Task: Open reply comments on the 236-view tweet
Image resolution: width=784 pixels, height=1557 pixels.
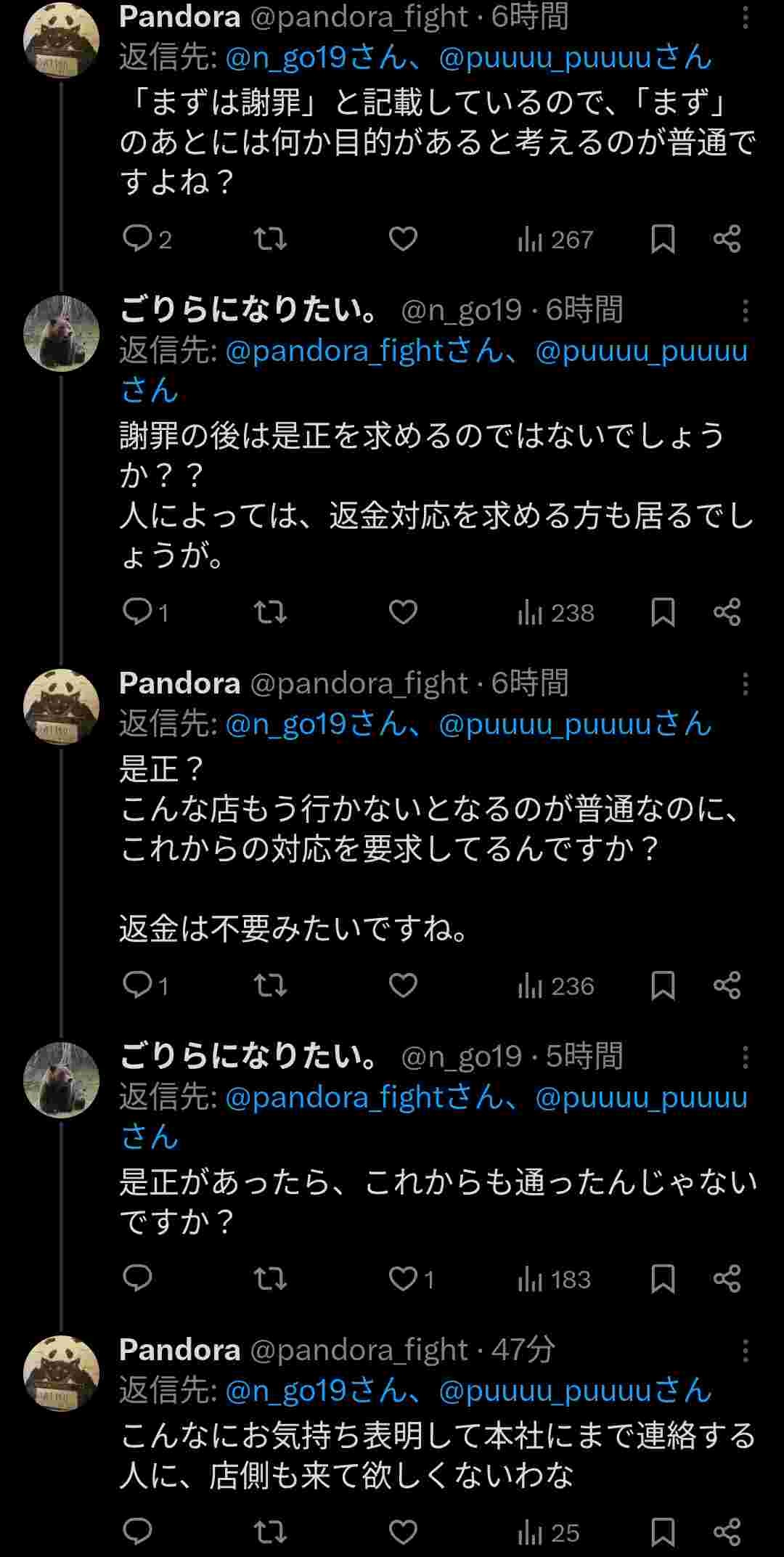Action: click(138, 985)
